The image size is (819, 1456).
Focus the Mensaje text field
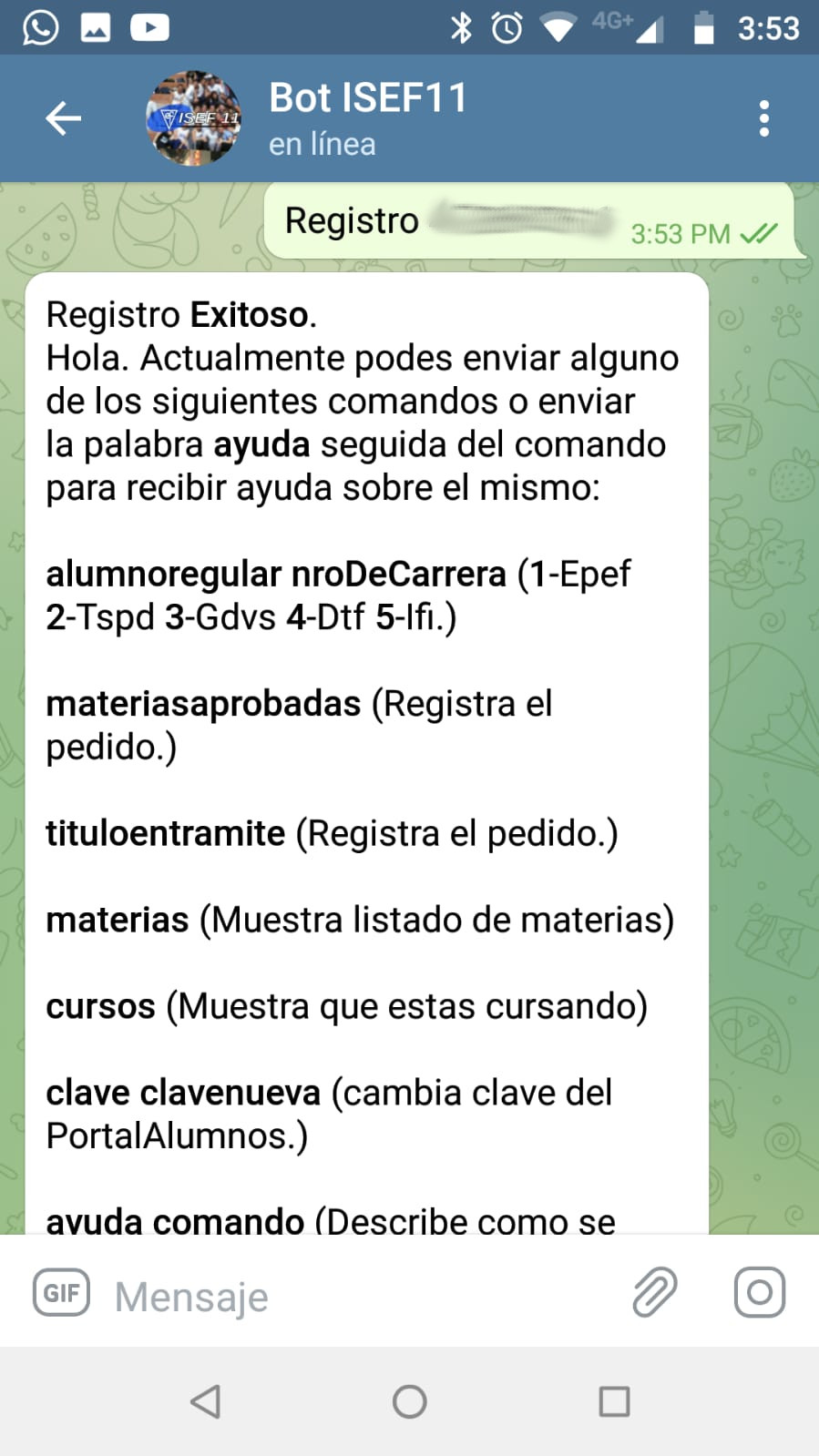tap(355, 1295)
